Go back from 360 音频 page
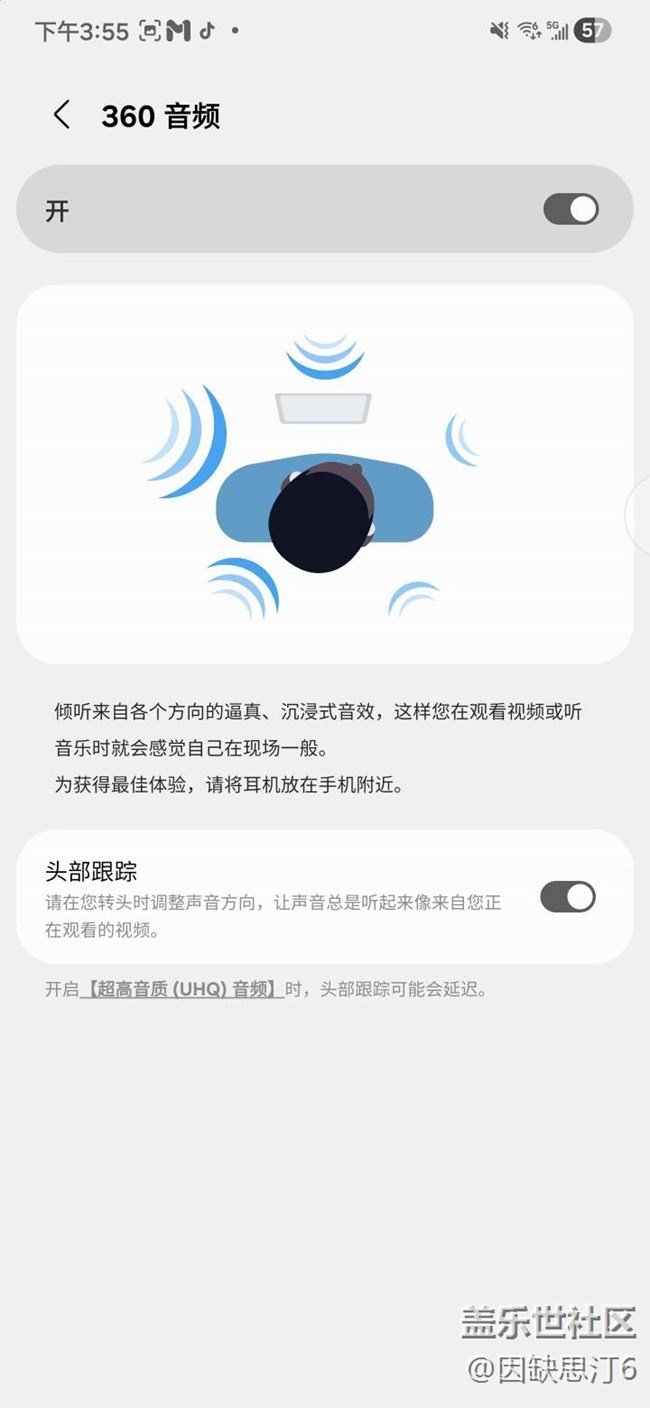Viewport: 650px width, 1408px height. (x=62, y=115)
